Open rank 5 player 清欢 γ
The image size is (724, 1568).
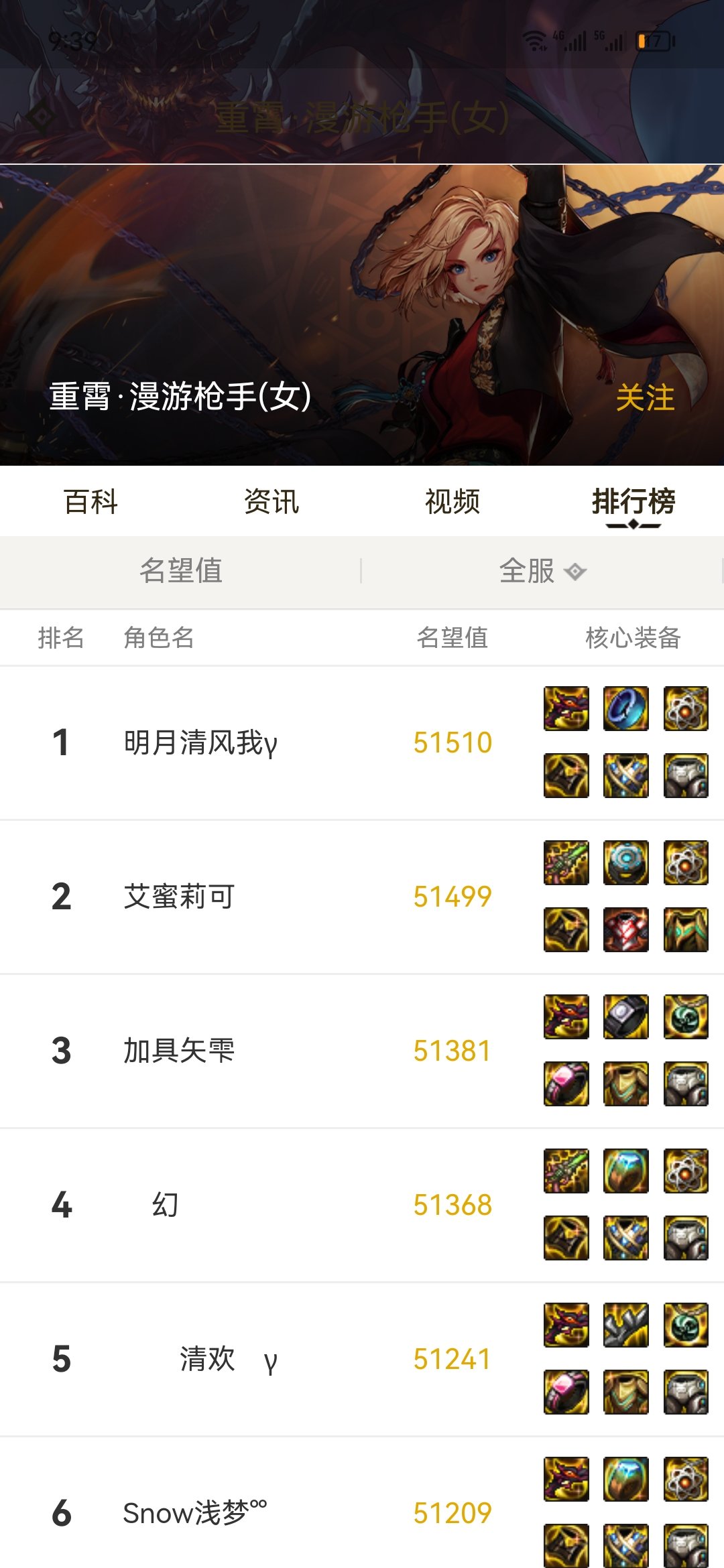click(228, 1359)
